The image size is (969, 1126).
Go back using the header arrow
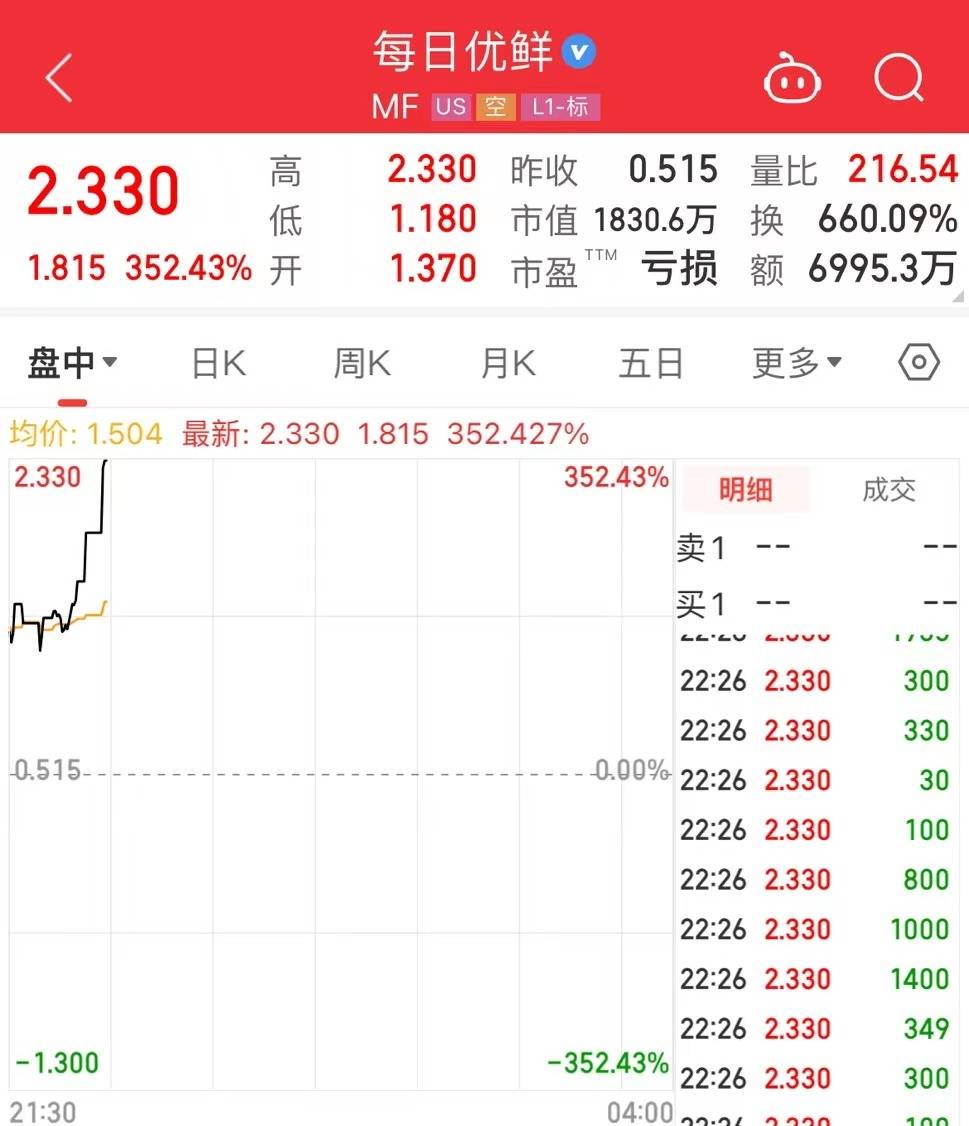(59, 78)
